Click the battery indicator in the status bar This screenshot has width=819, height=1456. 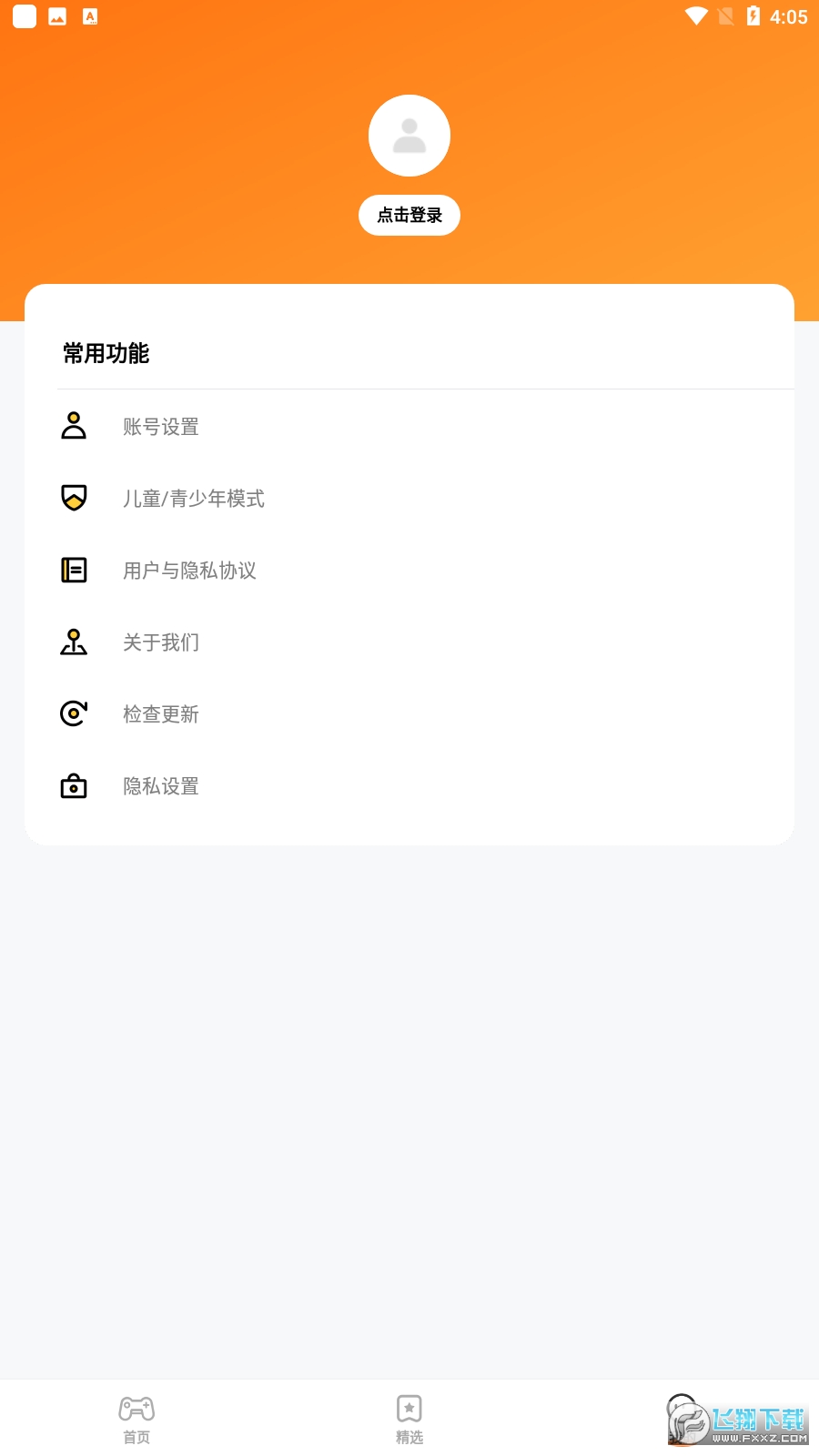pyautogui.click(x=753, y=15)
